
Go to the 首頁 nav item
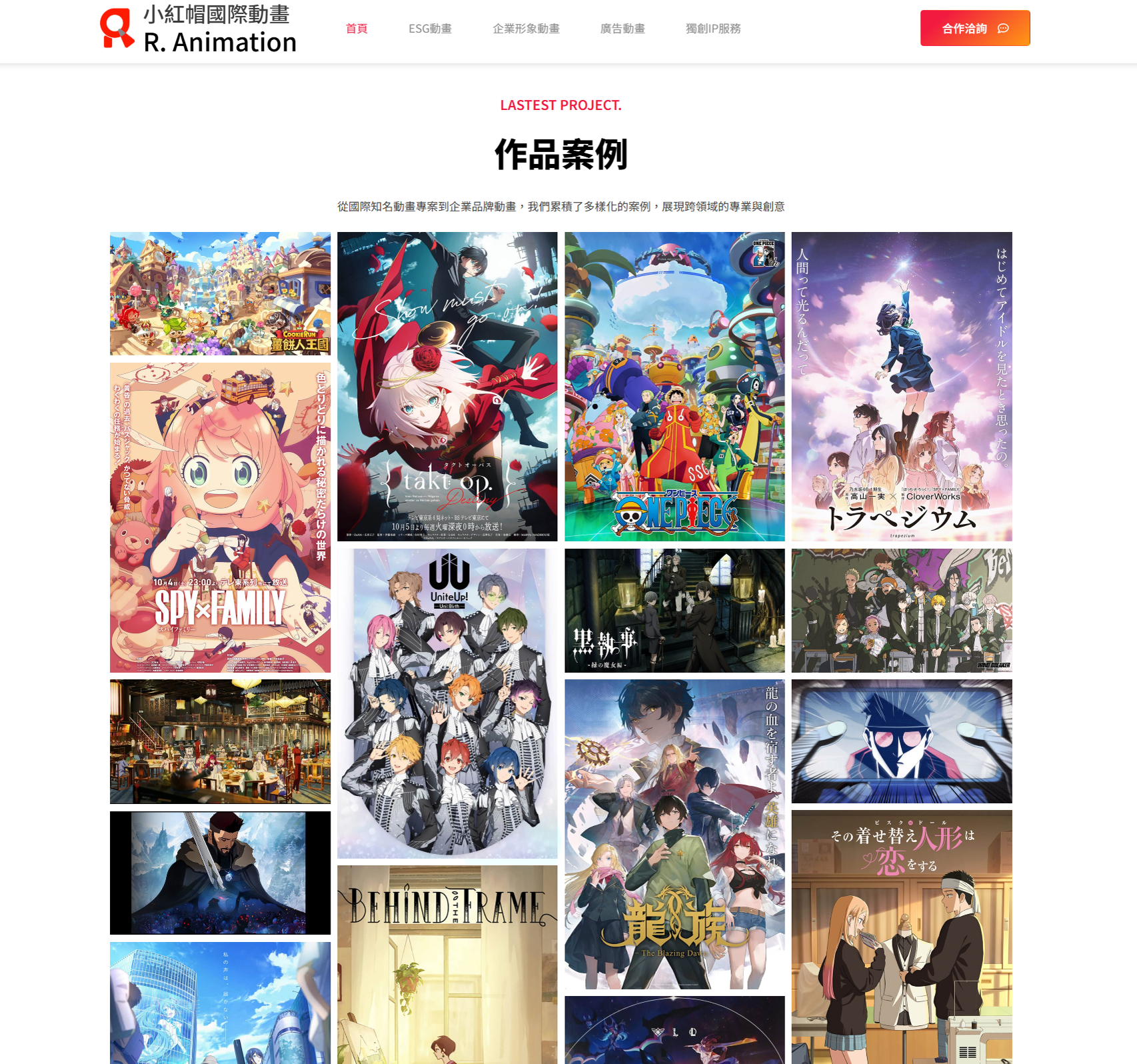(x=357, y=29)
